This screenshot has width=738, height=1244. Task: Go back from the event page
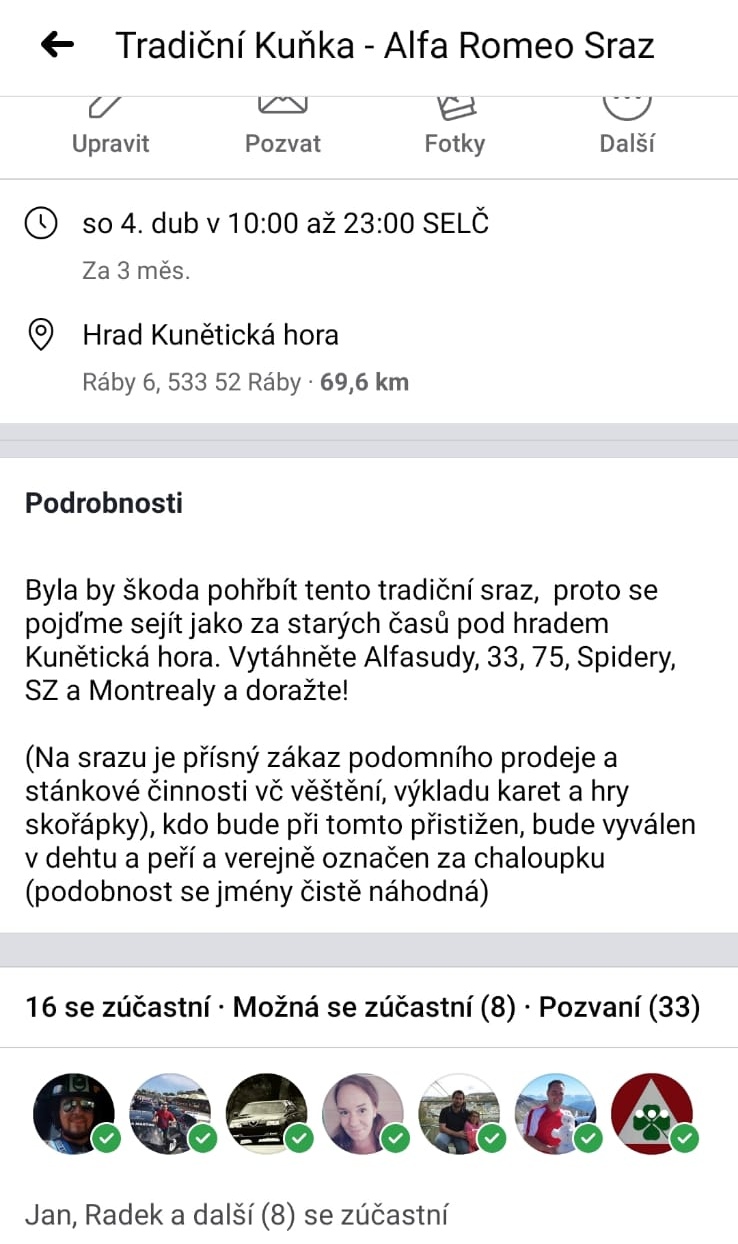click(x=57, y=45)
